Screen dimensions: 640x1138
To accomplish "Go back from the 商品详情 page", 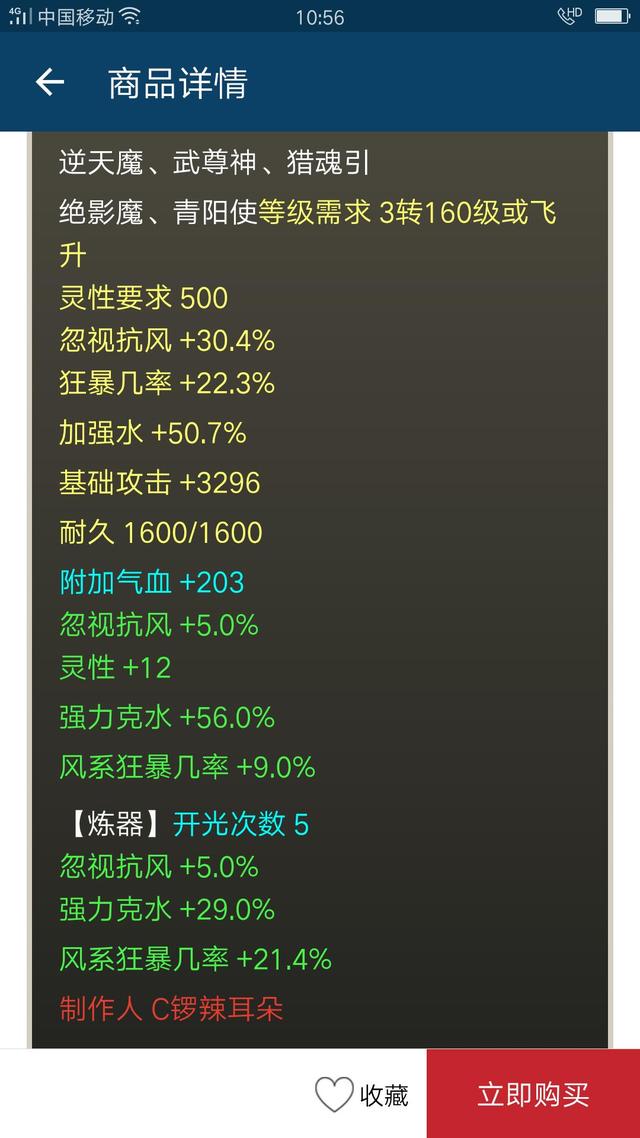I will pyautogui.click(x=50, y=83).
